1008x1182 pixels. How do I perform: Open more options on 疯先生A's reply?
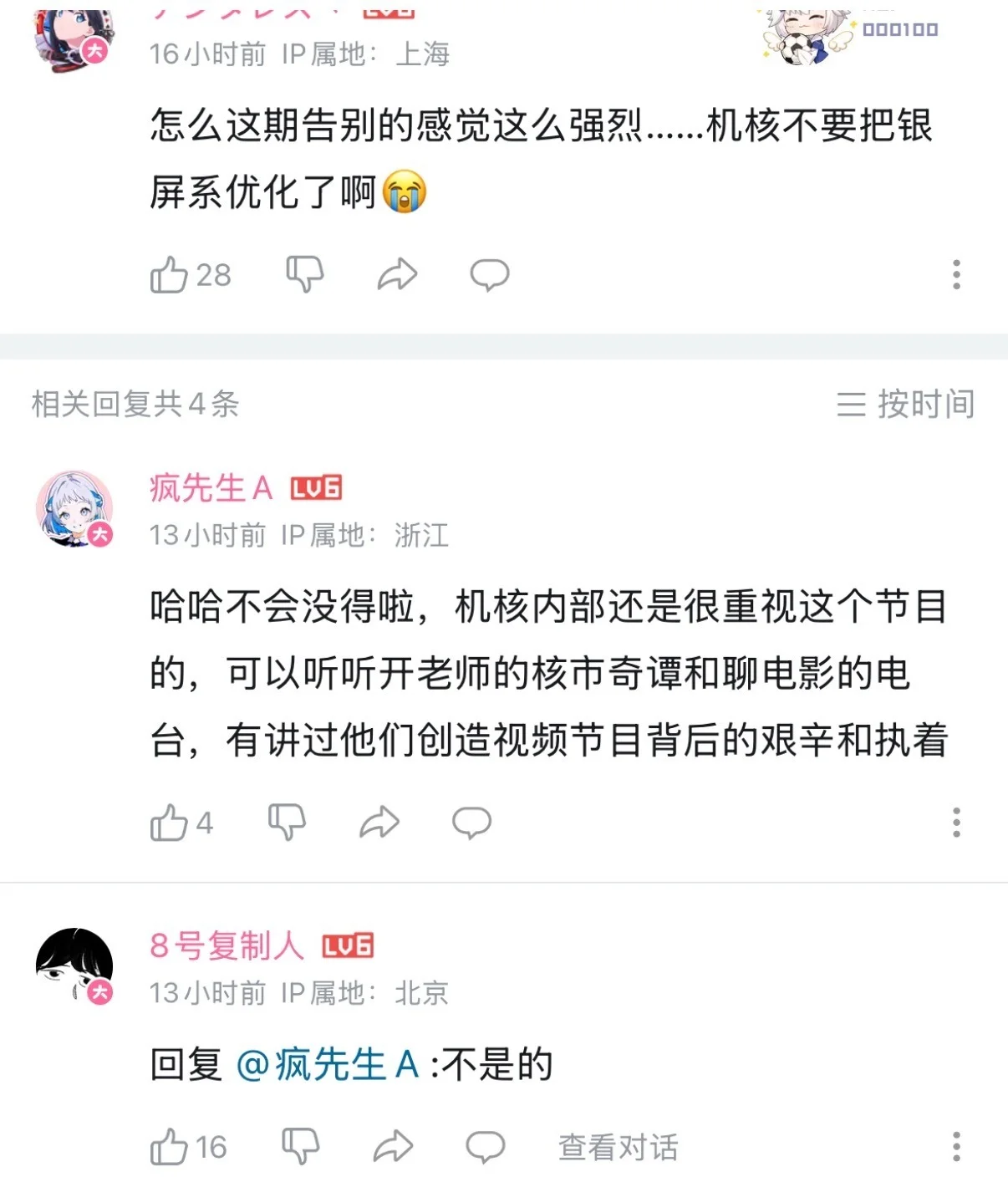click(956, 823)
